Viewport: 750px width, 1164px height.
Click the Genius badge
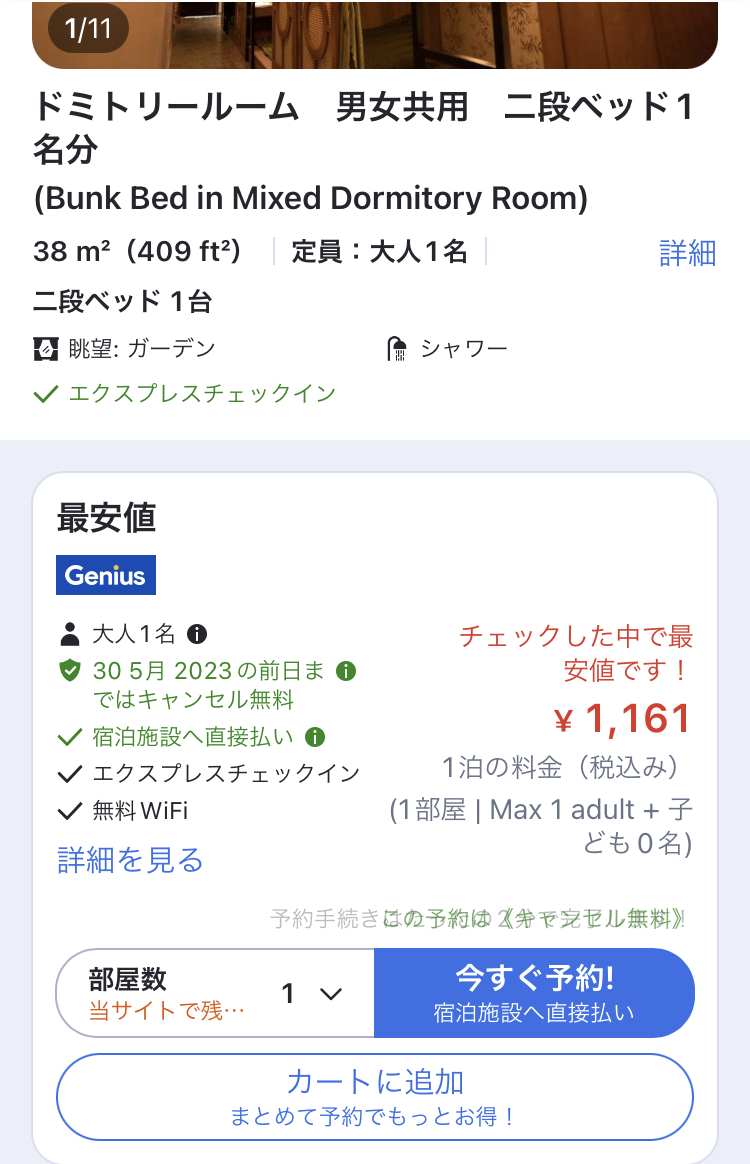[x=105, y=575]
